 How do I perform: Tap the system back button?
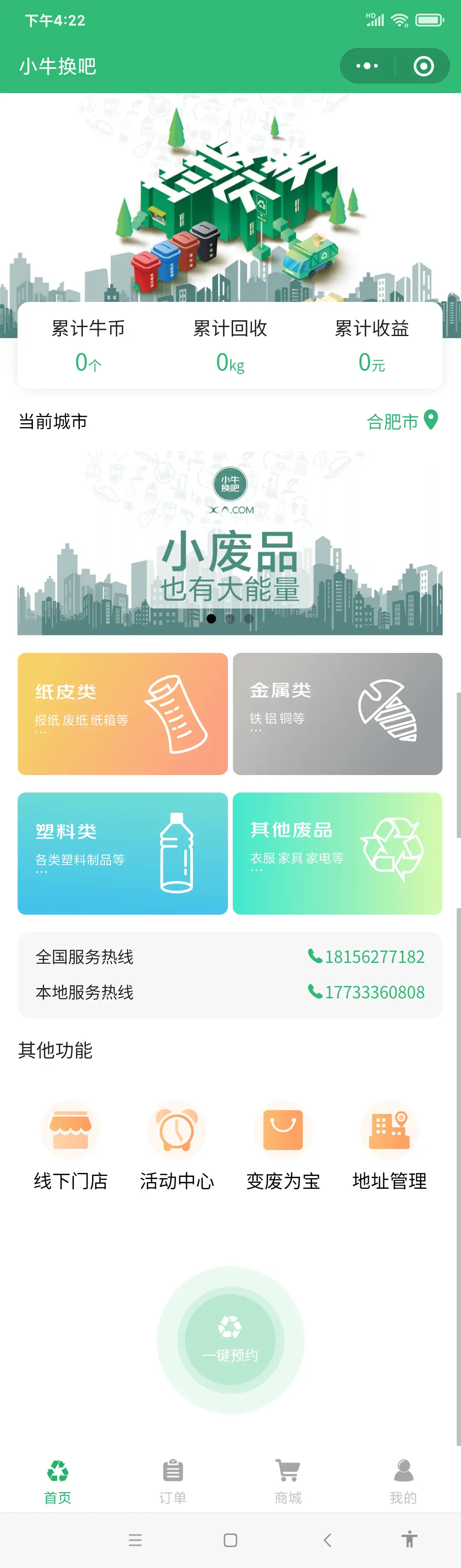(327, 1540)
